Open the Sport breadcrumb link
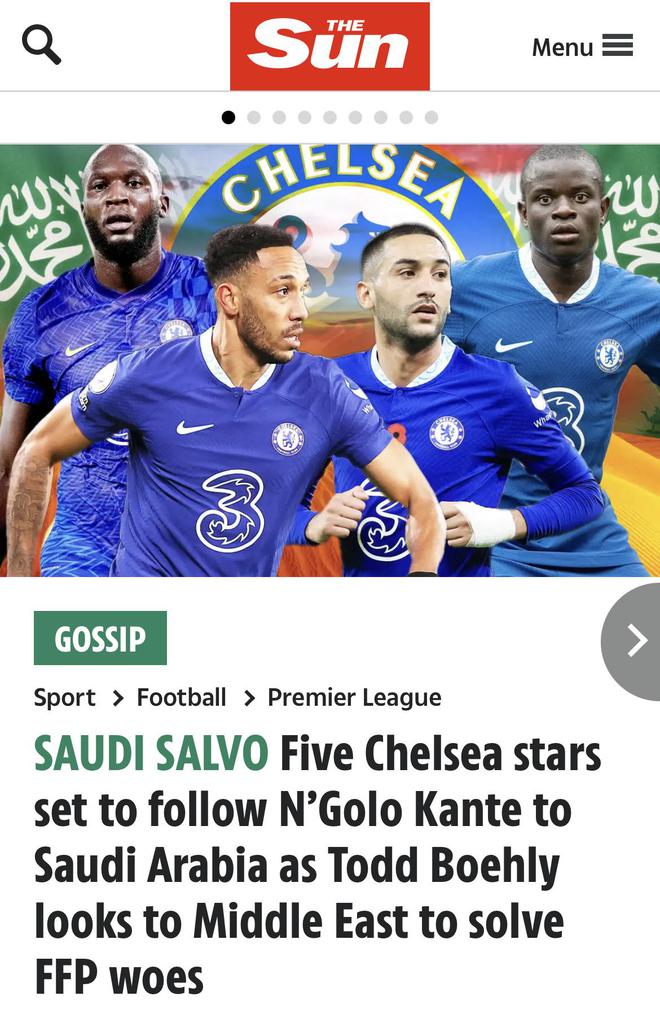Screen dimensions: 660x1018 pyautogui.click(x=65, y=697)
